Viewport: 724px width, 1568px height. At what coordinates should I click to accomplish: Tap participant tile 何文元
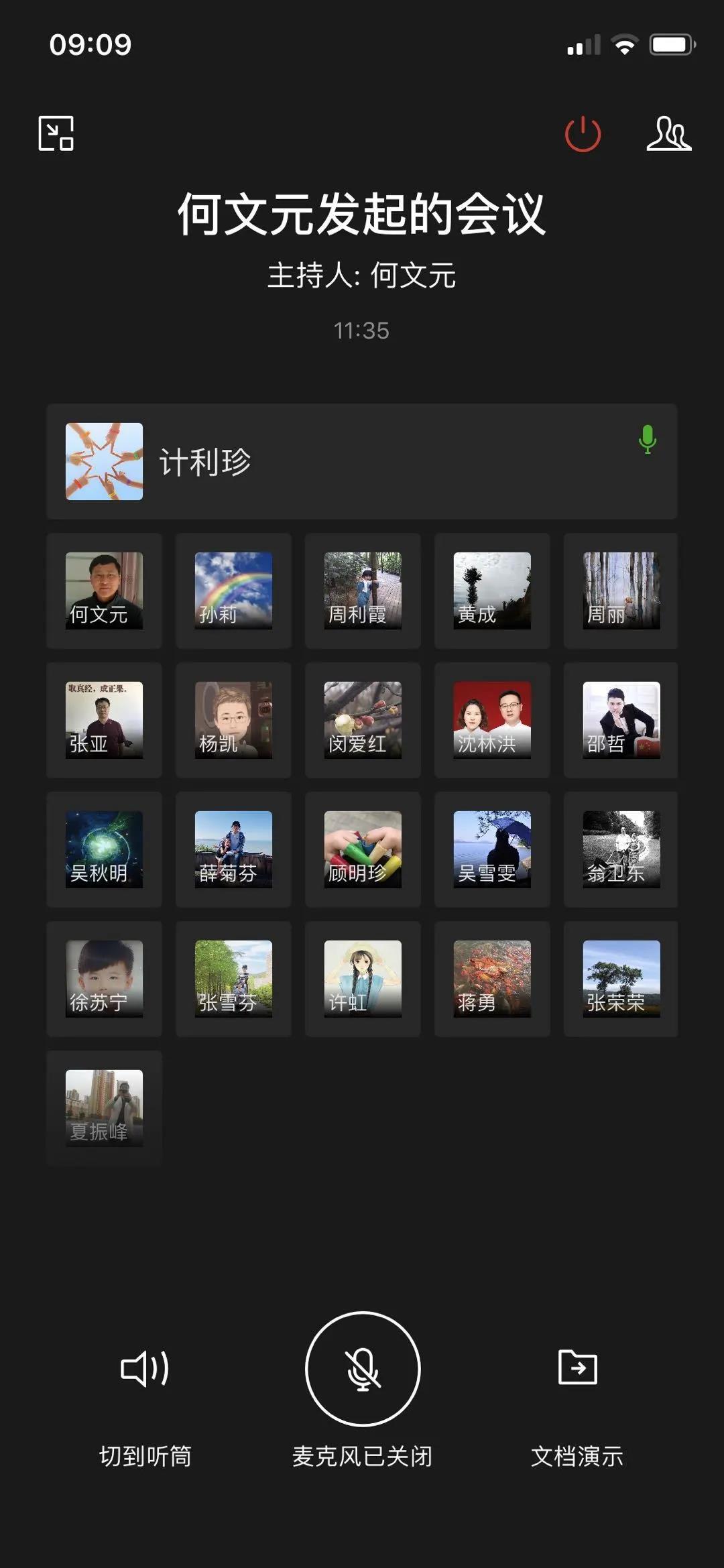point(104,591)
